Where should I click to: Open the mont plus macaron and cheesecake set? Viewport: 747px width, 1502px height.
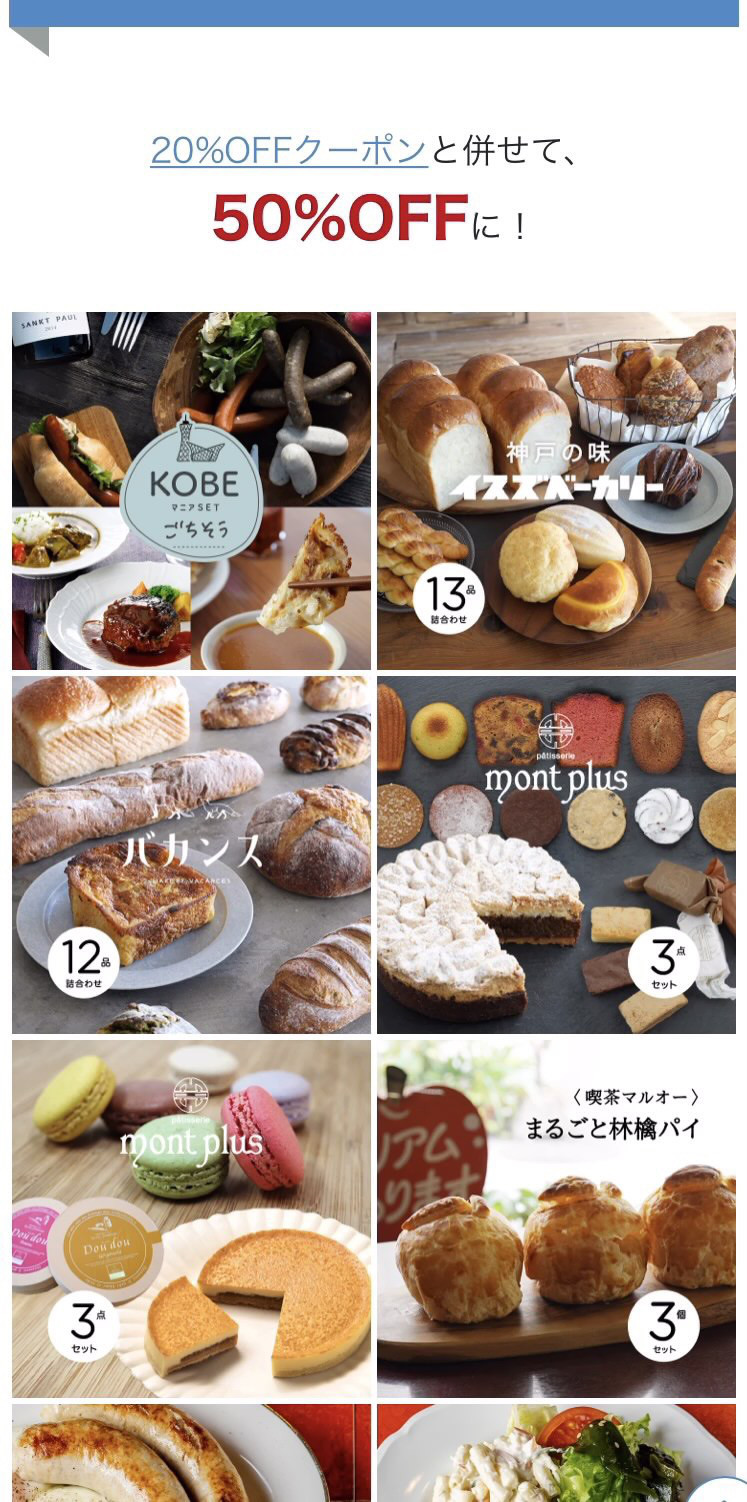pos(191,1218)
